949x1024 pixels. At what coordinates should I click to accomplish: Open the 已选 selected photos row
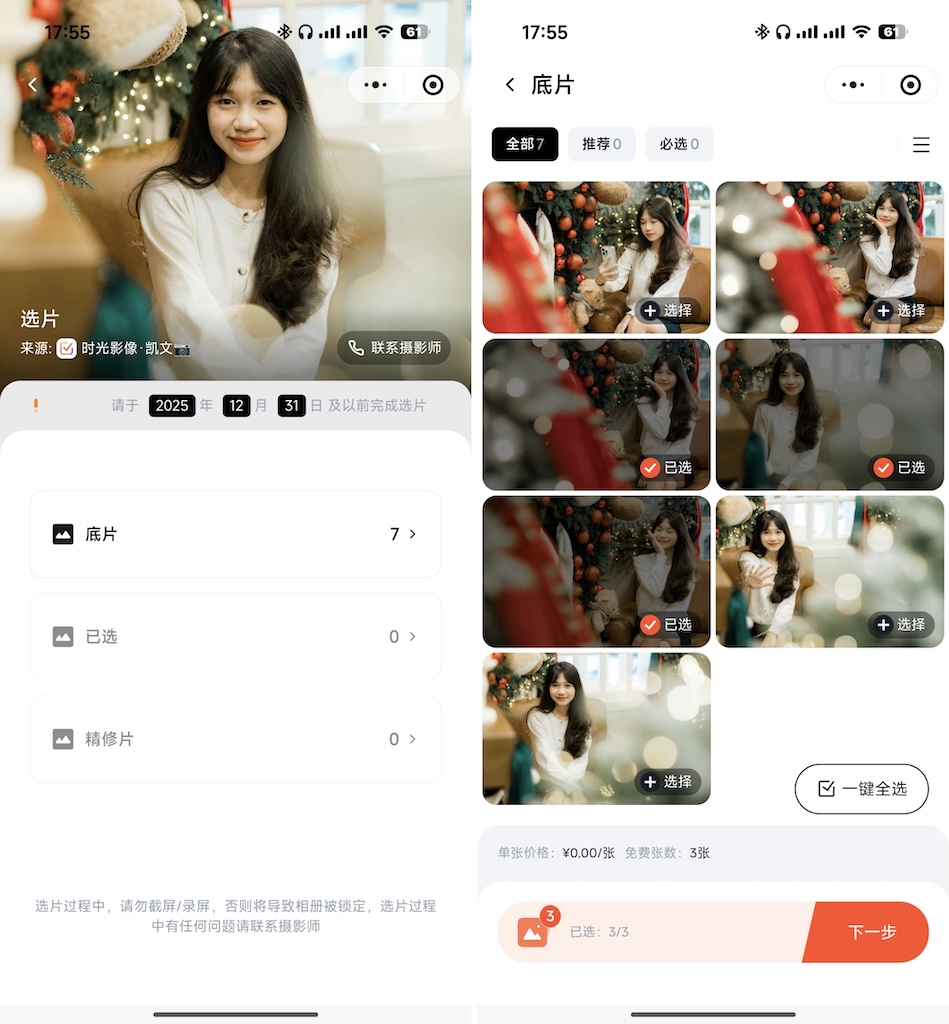click(235, 637)
